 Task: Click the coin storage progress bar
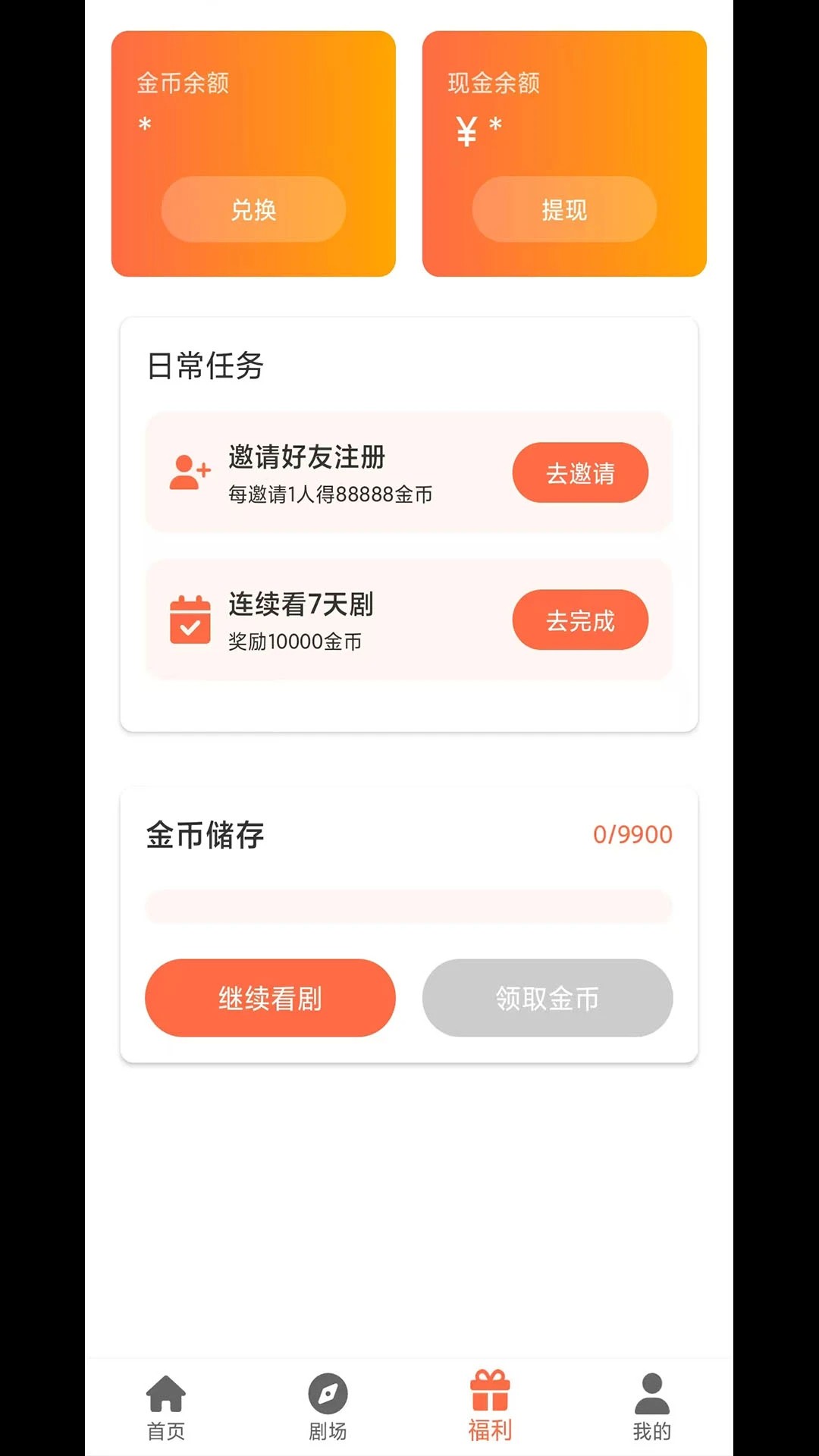pos(409,907)
